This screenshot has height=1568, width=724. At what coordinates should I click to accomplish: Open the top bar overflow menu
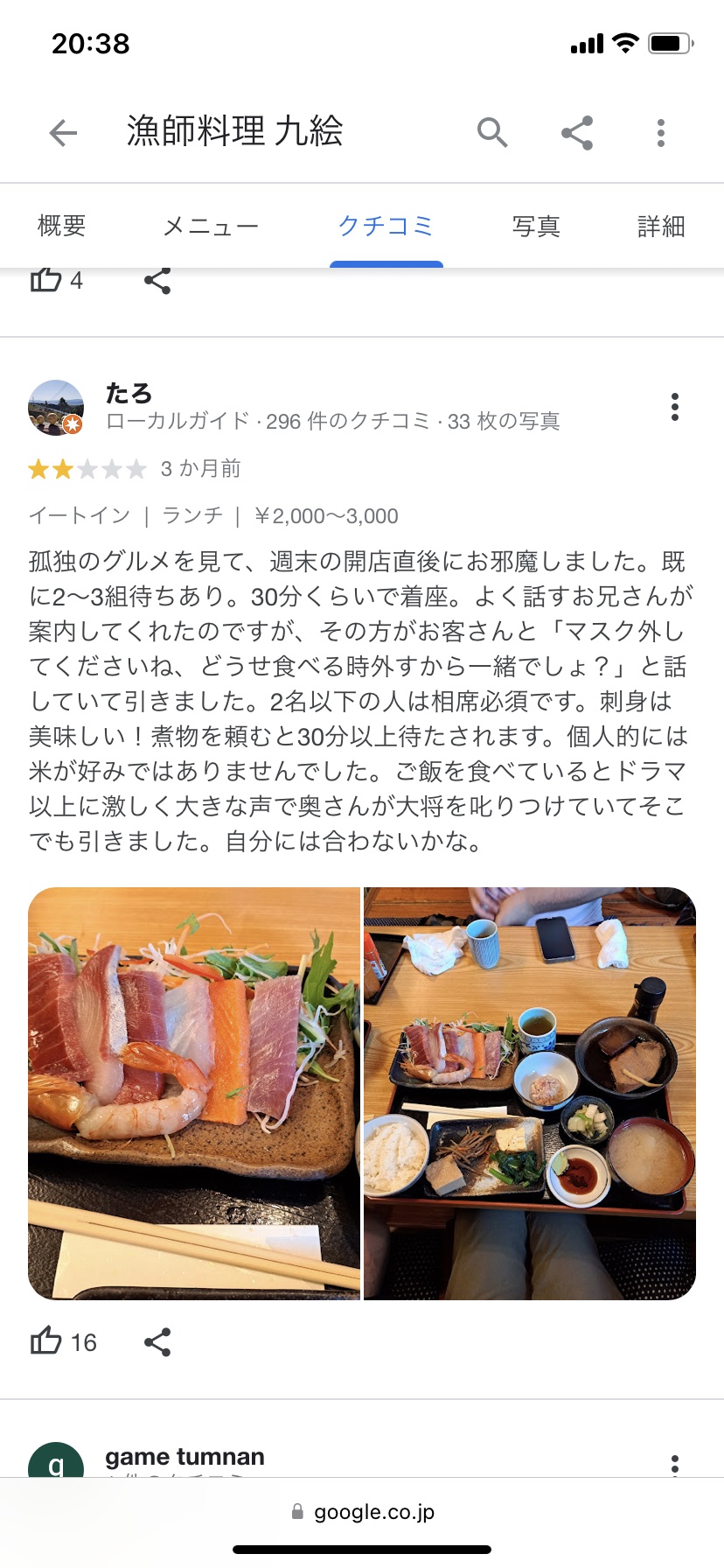661,133
